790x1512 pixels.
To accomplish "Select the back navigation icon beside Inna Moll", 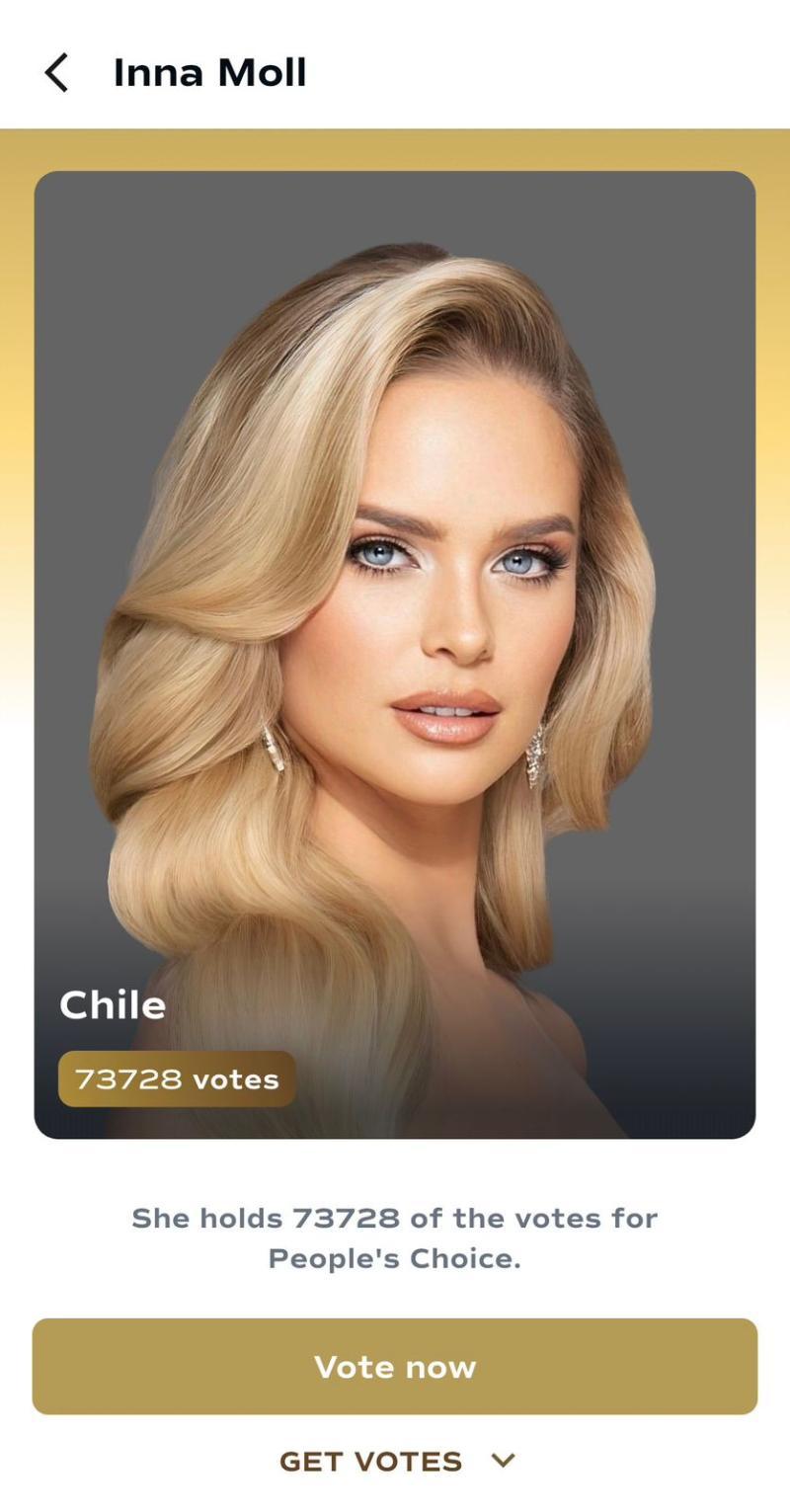I will [x=56, y=71].
